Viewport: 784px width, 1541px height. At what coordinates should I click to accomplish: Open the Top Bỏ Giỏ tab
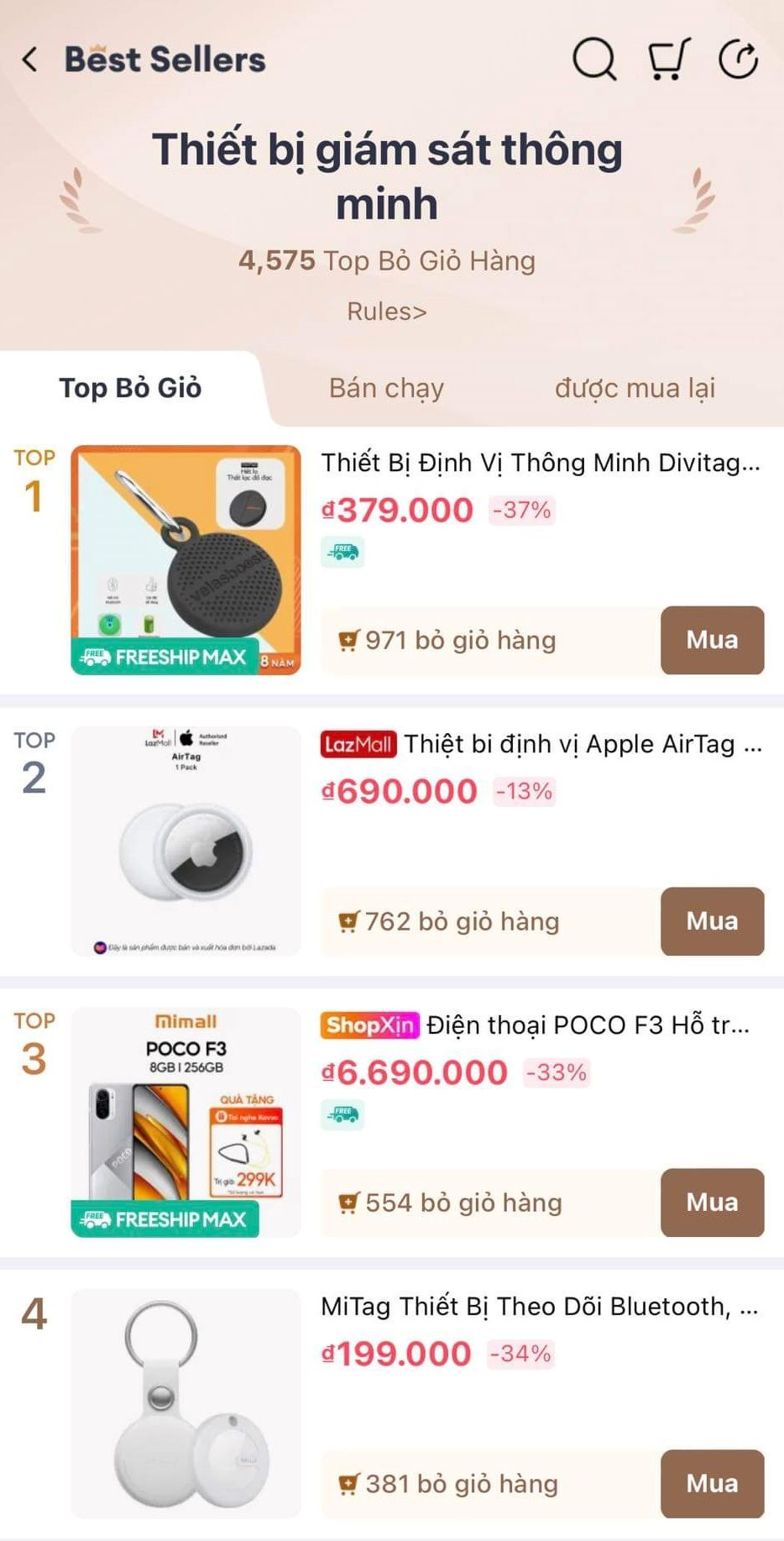tap(130, 388)
